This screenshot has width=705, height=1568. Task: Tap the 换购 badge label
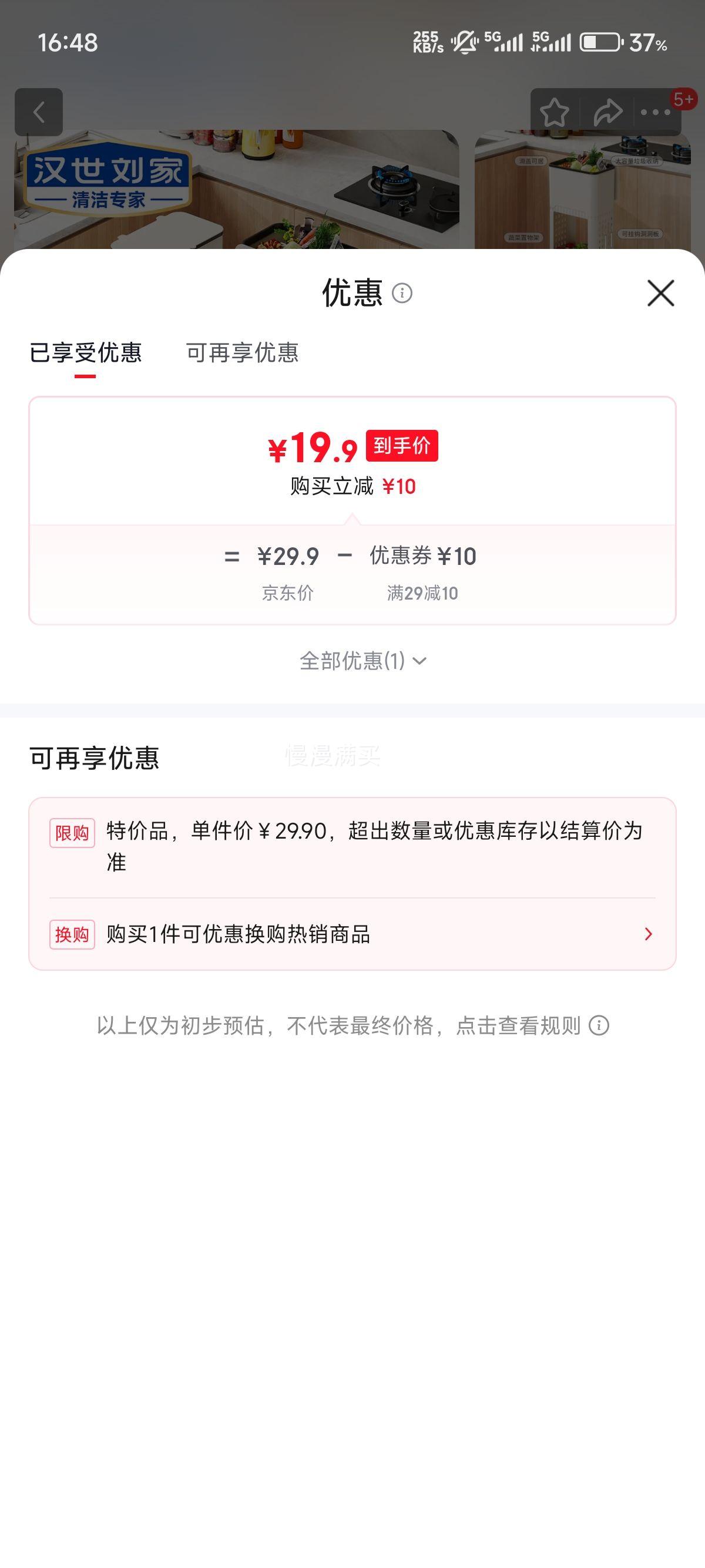tap(72, 934)
